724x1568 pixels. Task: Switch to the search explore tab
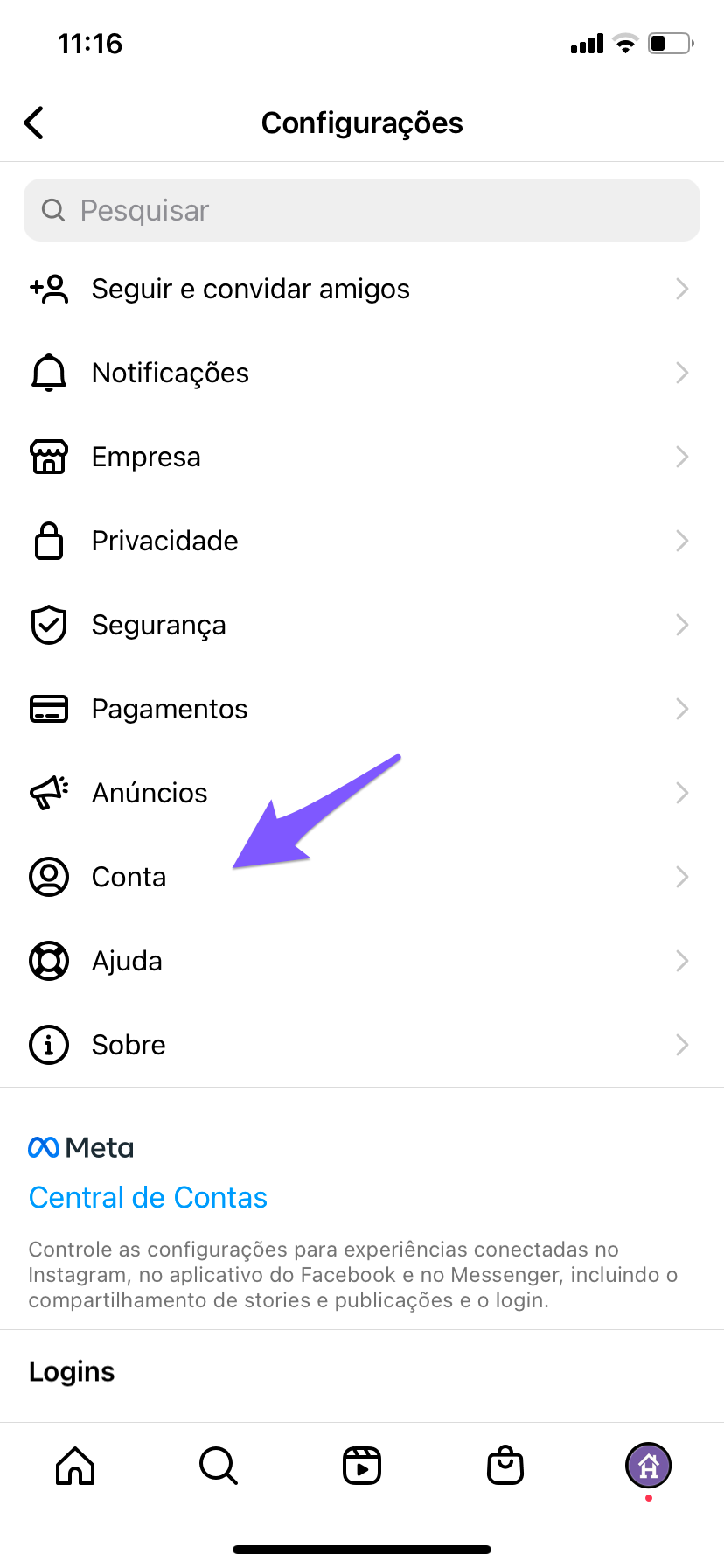coord(219,1465)
